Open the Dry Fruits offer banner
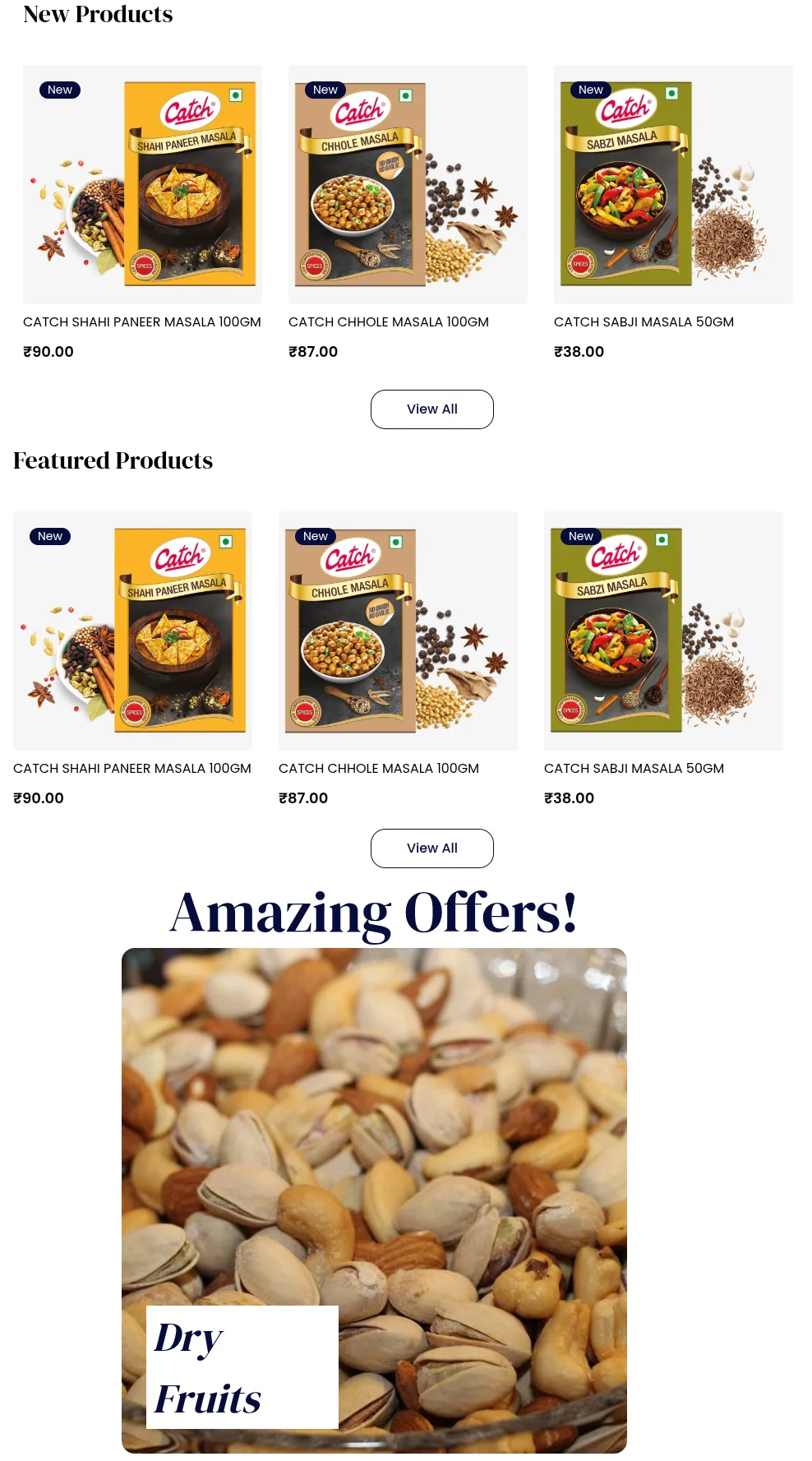Viewport: 812px width, 1461px height. (374, 1200)
